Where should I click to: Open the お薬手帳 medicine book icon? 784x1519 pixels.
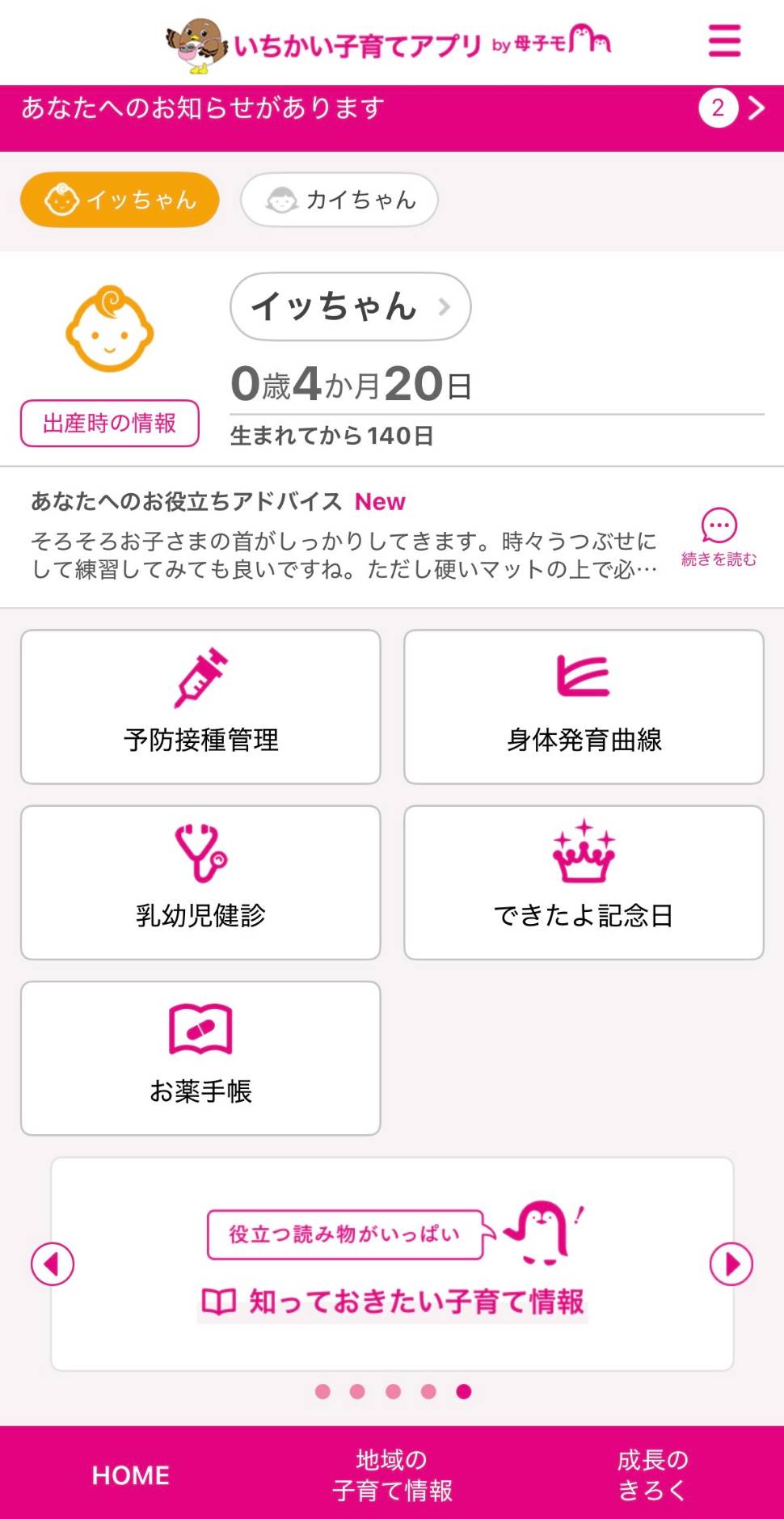[200, 1028]
